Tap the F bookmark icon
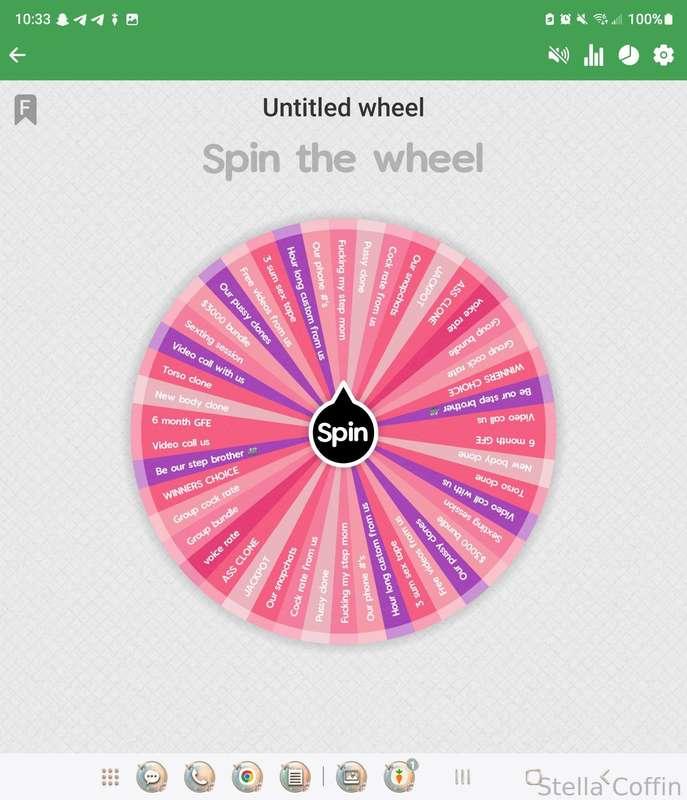Screen dimensions: 687x800 tap(26, 109)
